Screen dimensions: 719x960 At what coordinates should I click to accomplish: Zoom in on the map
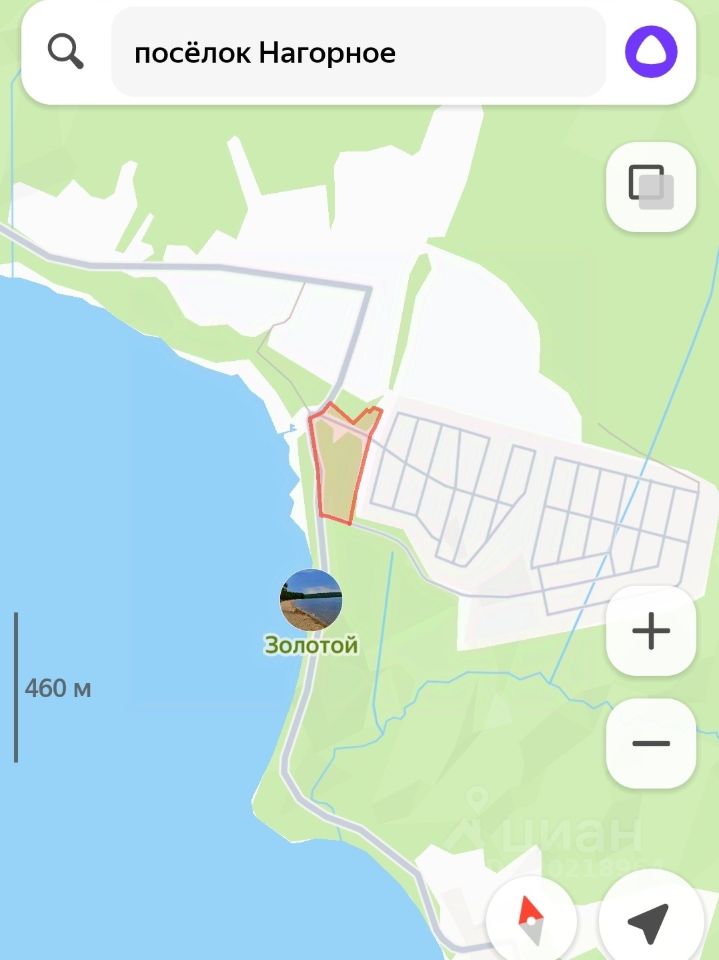(x=651, y=632)
